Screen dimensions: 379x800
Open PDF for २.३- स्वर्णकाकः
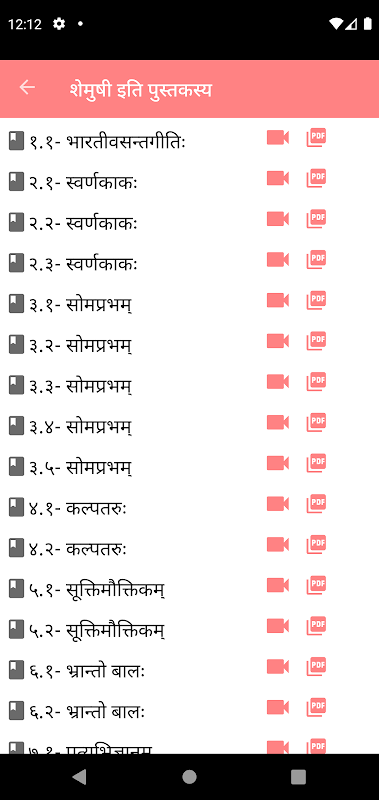[x=316, y=260]
